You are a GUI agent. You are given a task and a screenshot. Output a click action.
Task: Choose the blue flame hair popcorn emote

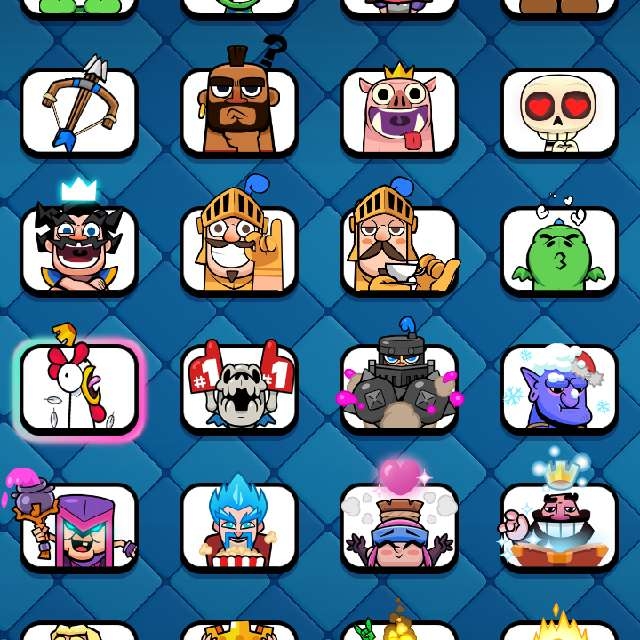239,527
